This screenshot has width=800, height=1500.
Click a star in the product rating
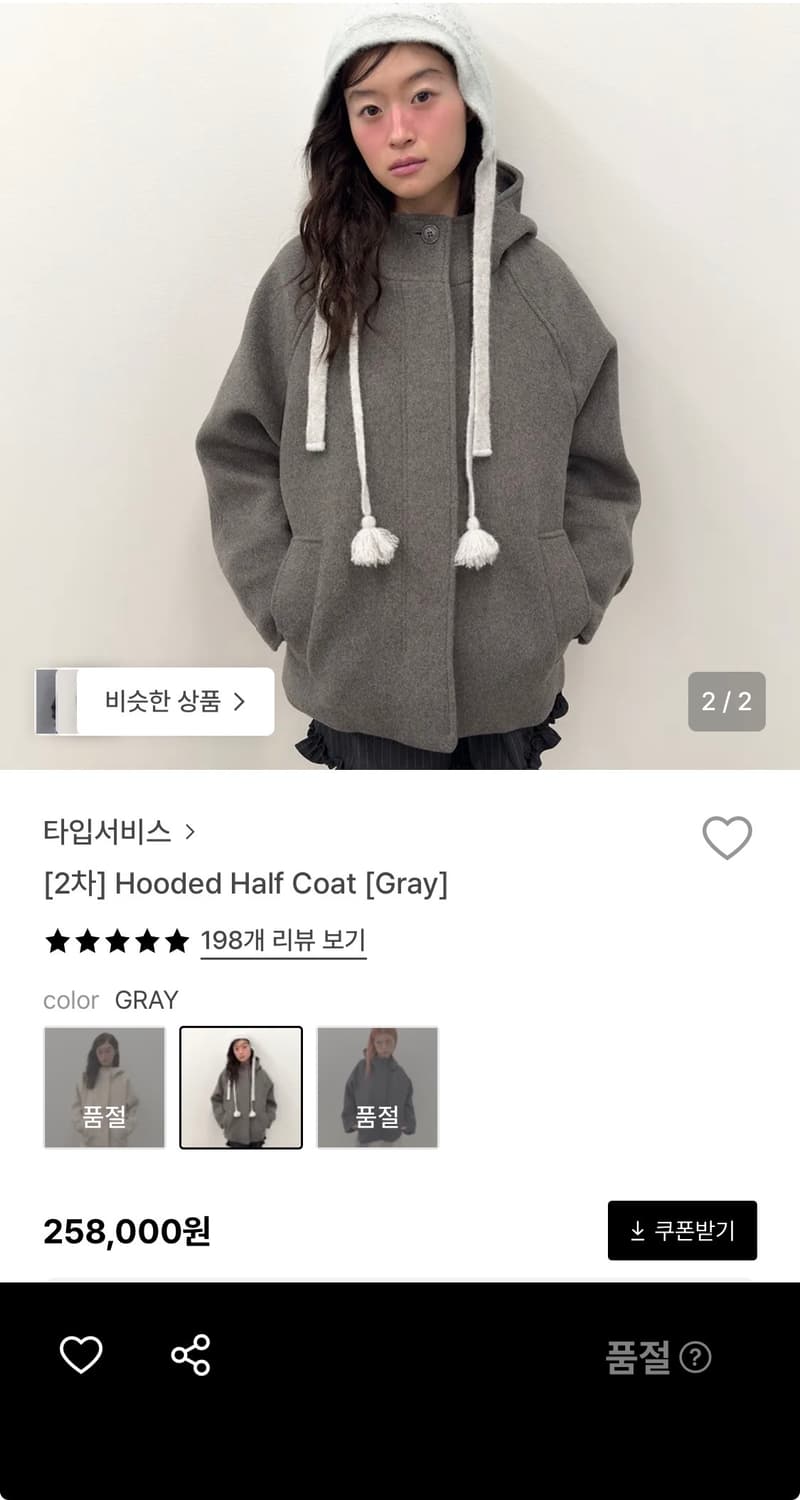coord(116,941)
